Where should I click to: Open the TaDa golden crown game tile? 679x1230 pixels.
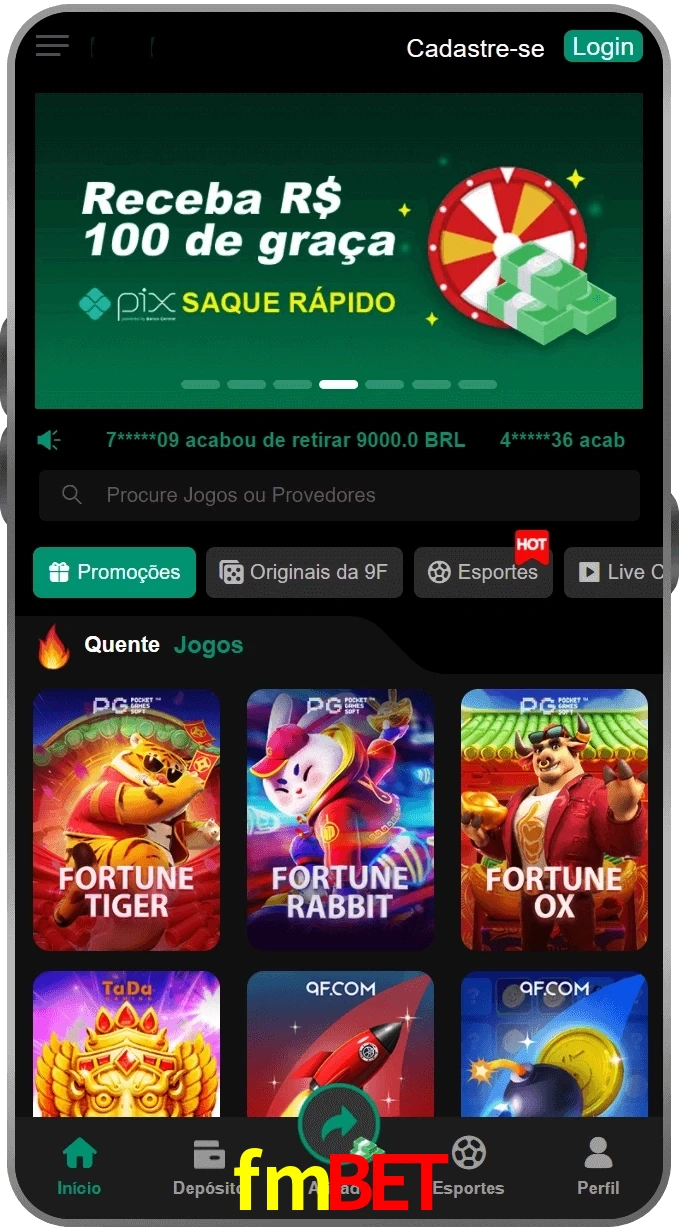pyautogui.click(x=126, y=1045)
